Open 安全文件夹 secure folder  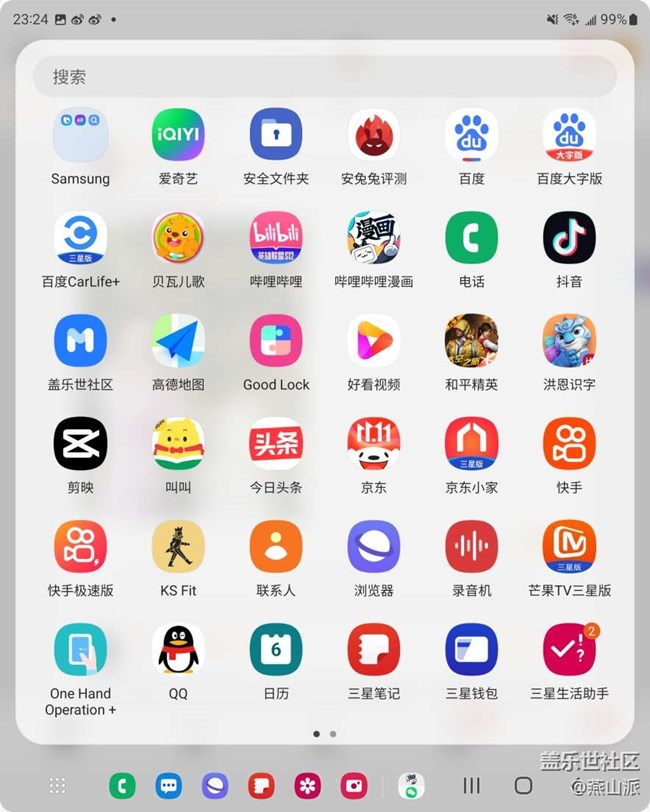point(276,135)
